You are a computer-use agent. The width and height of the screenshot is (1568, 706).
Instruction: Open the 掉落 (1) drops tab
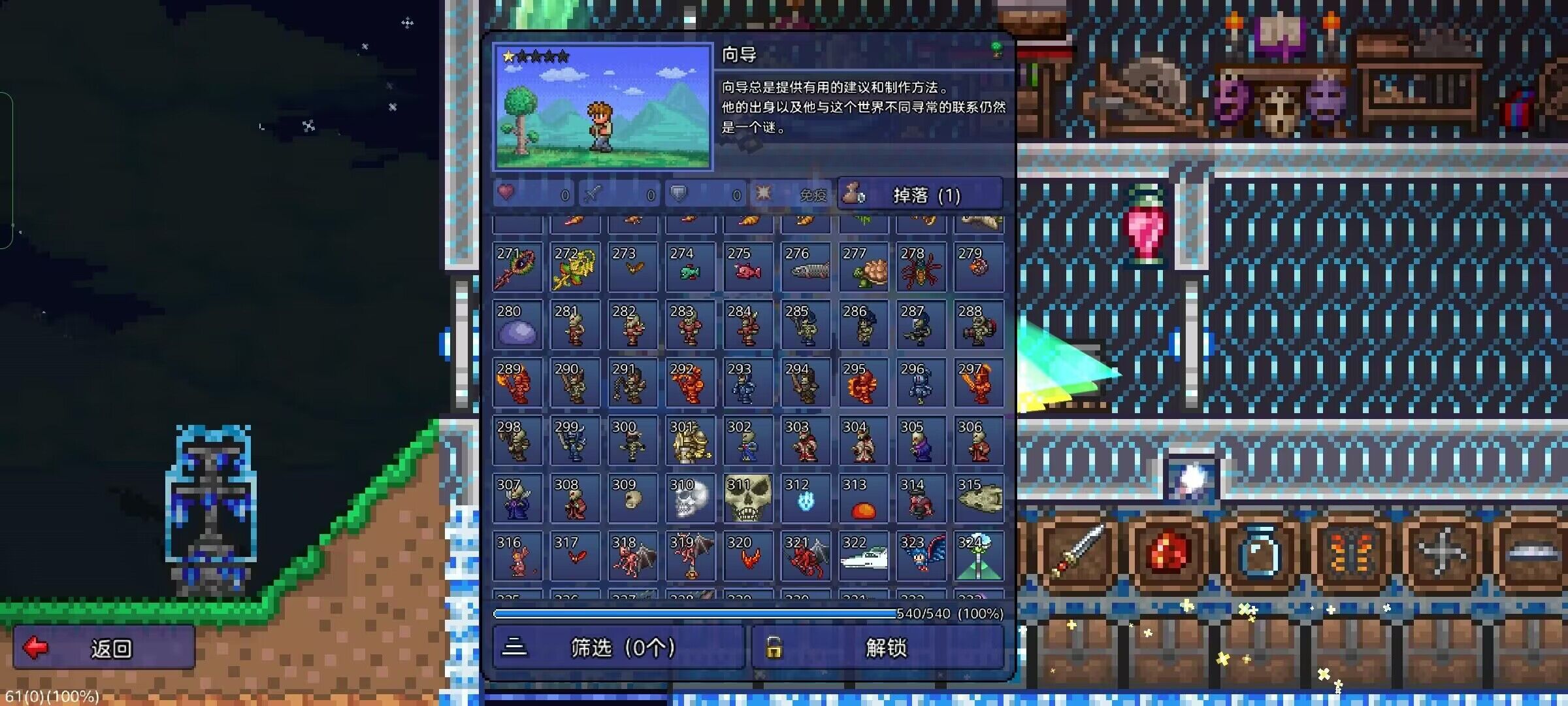point(920,195)
